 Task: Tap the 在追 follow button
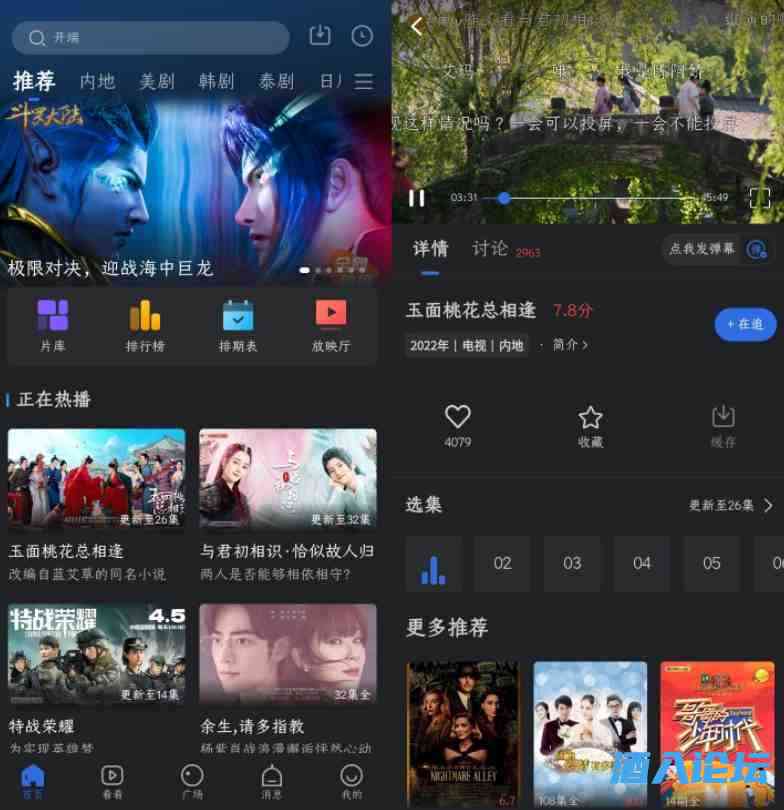[x=745, y=325]
